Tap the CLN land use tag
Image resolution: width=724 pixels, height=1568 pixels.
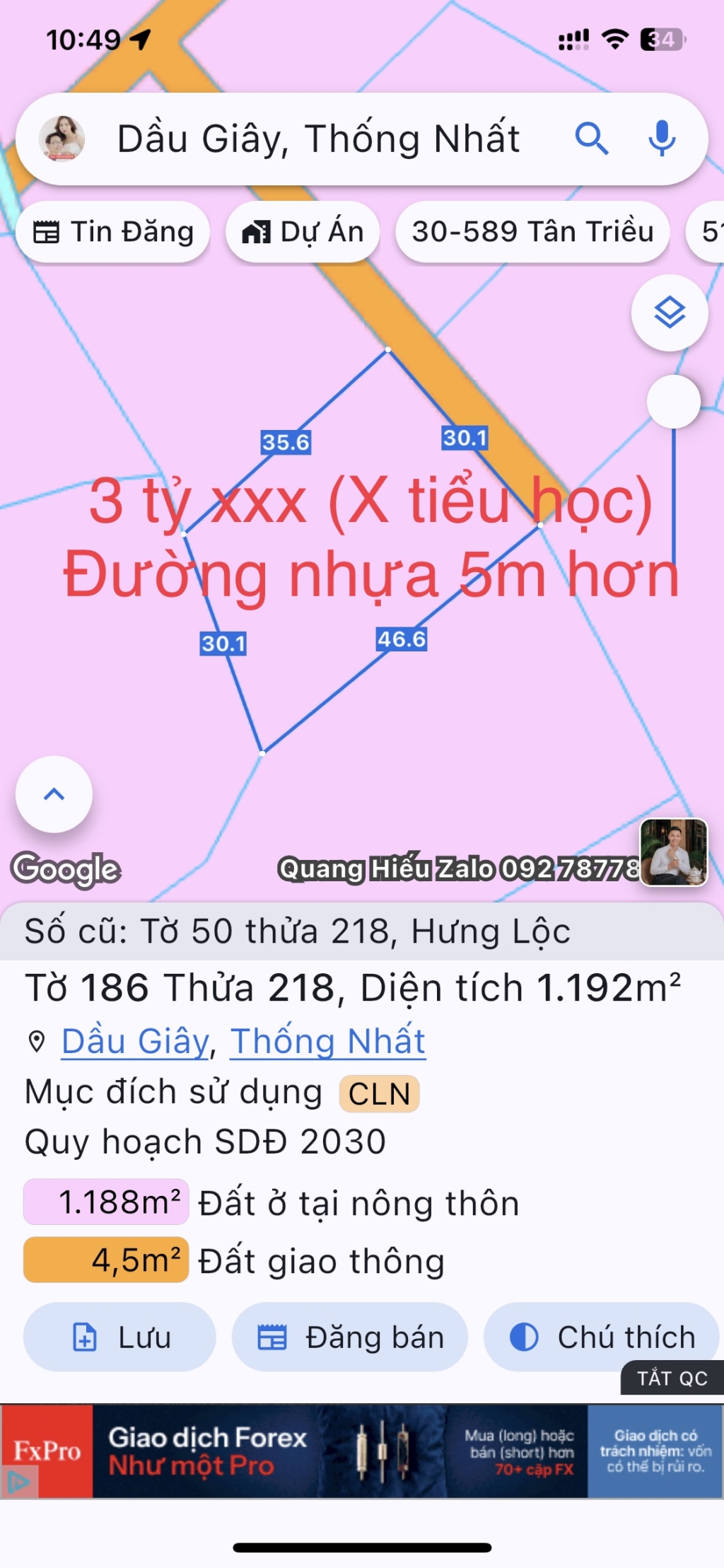(379, 1093)
